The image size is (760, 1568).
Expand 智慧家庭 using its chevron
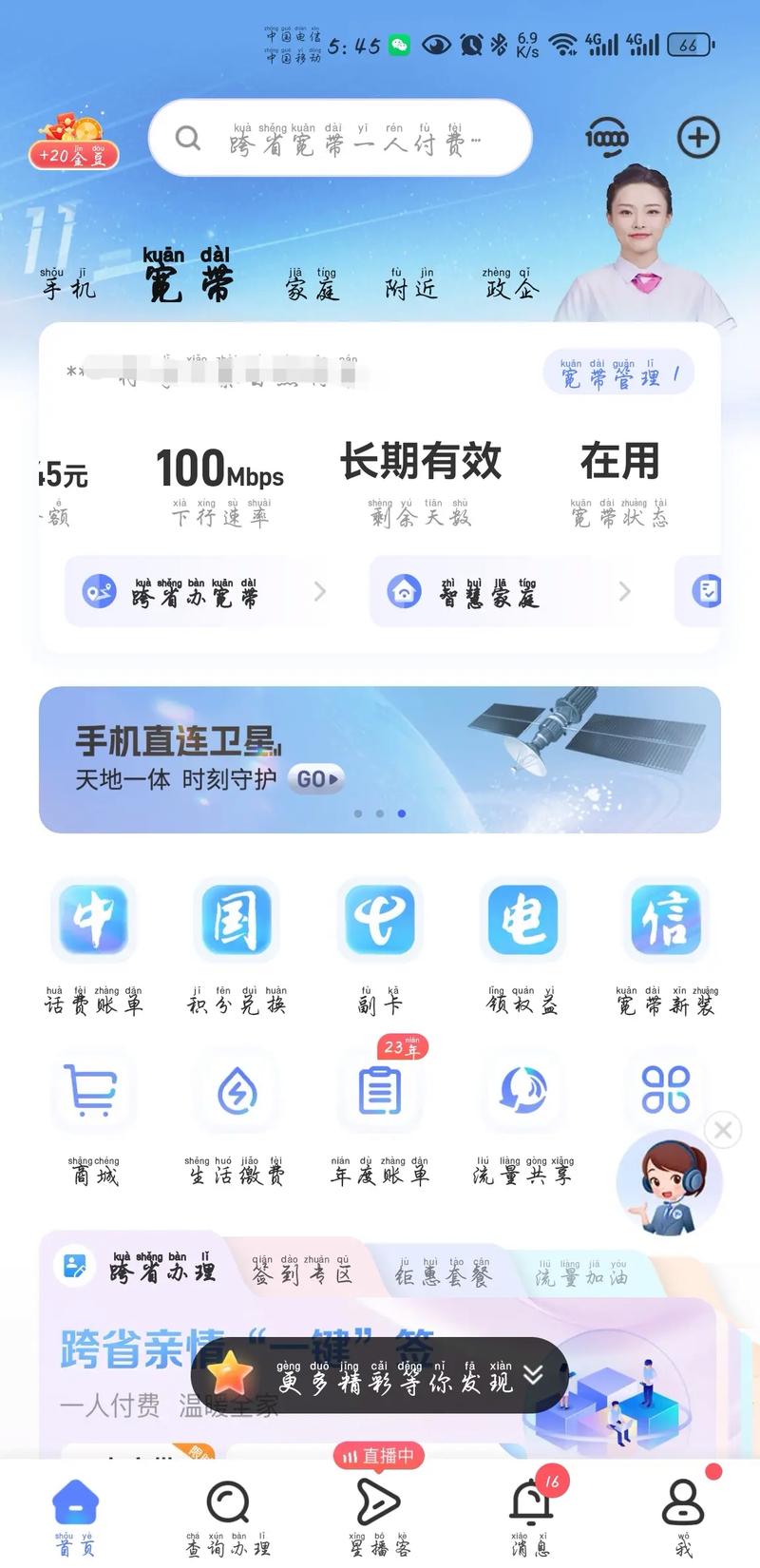click(x=624, y=591)
